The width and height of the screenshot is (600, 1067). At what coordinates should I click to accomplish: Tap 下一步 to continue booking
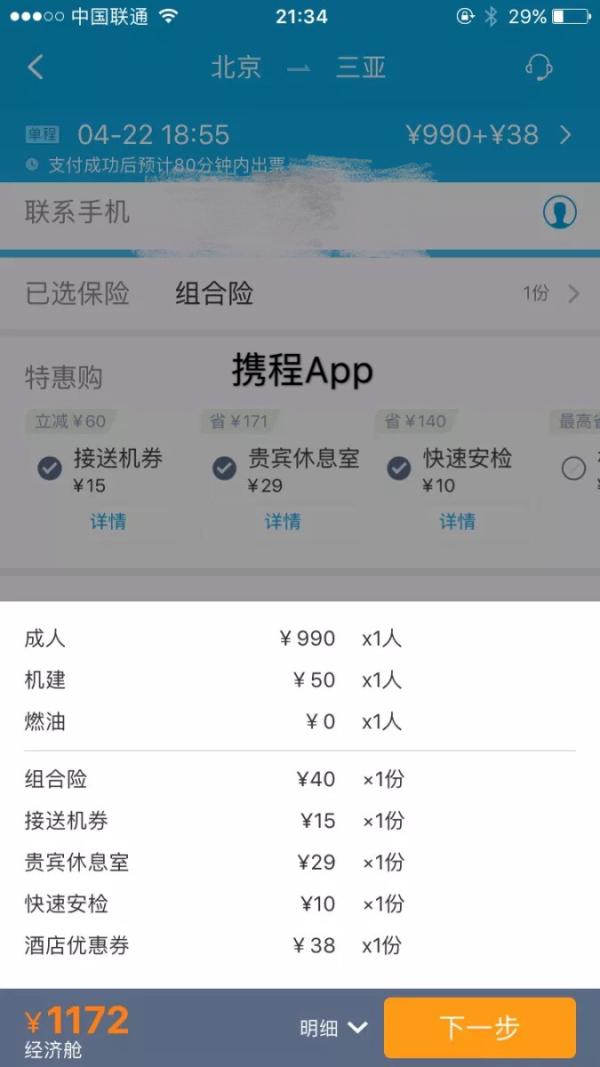(x=480, y=1027)
